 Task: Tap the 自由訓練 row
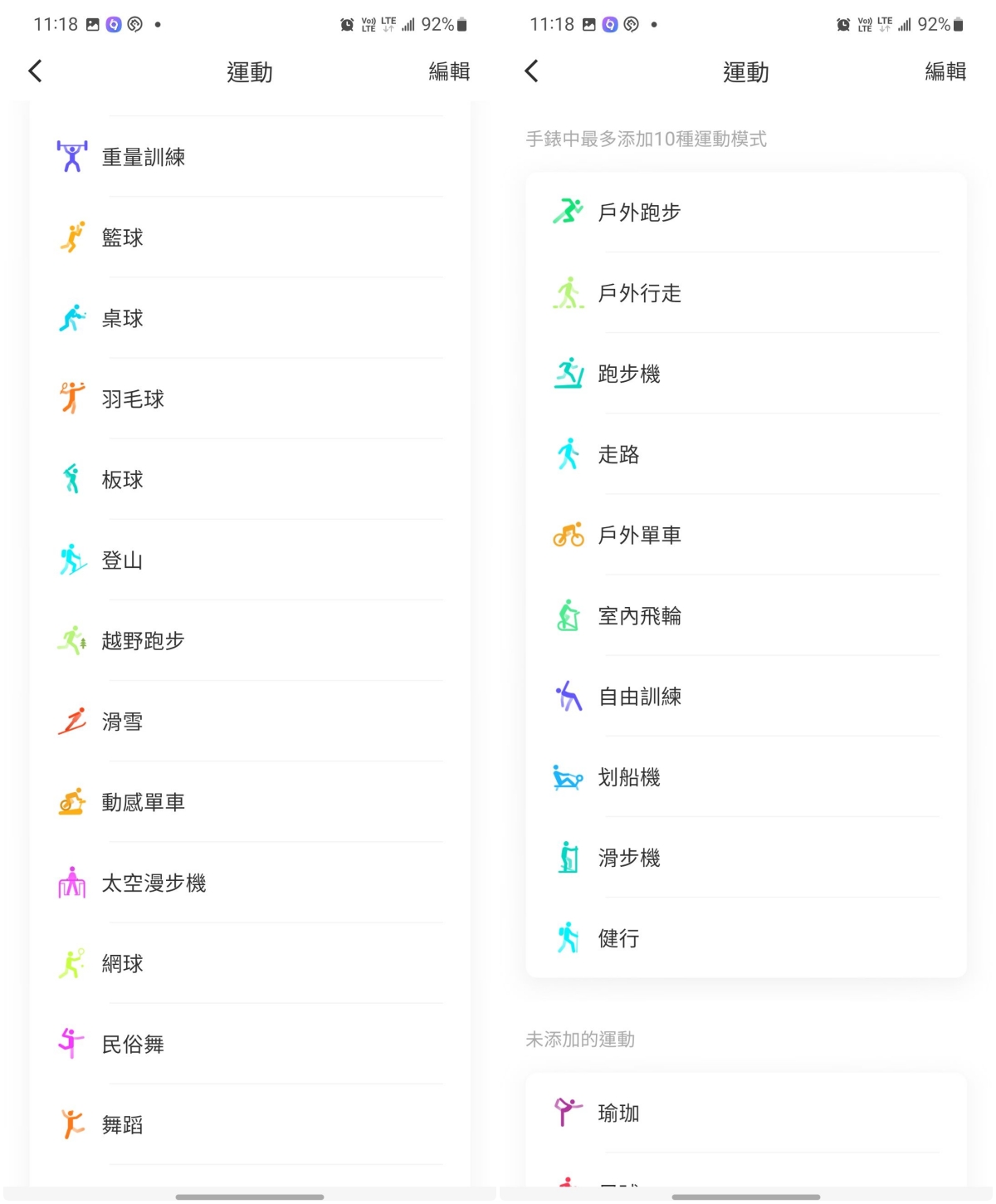(745, 696)
